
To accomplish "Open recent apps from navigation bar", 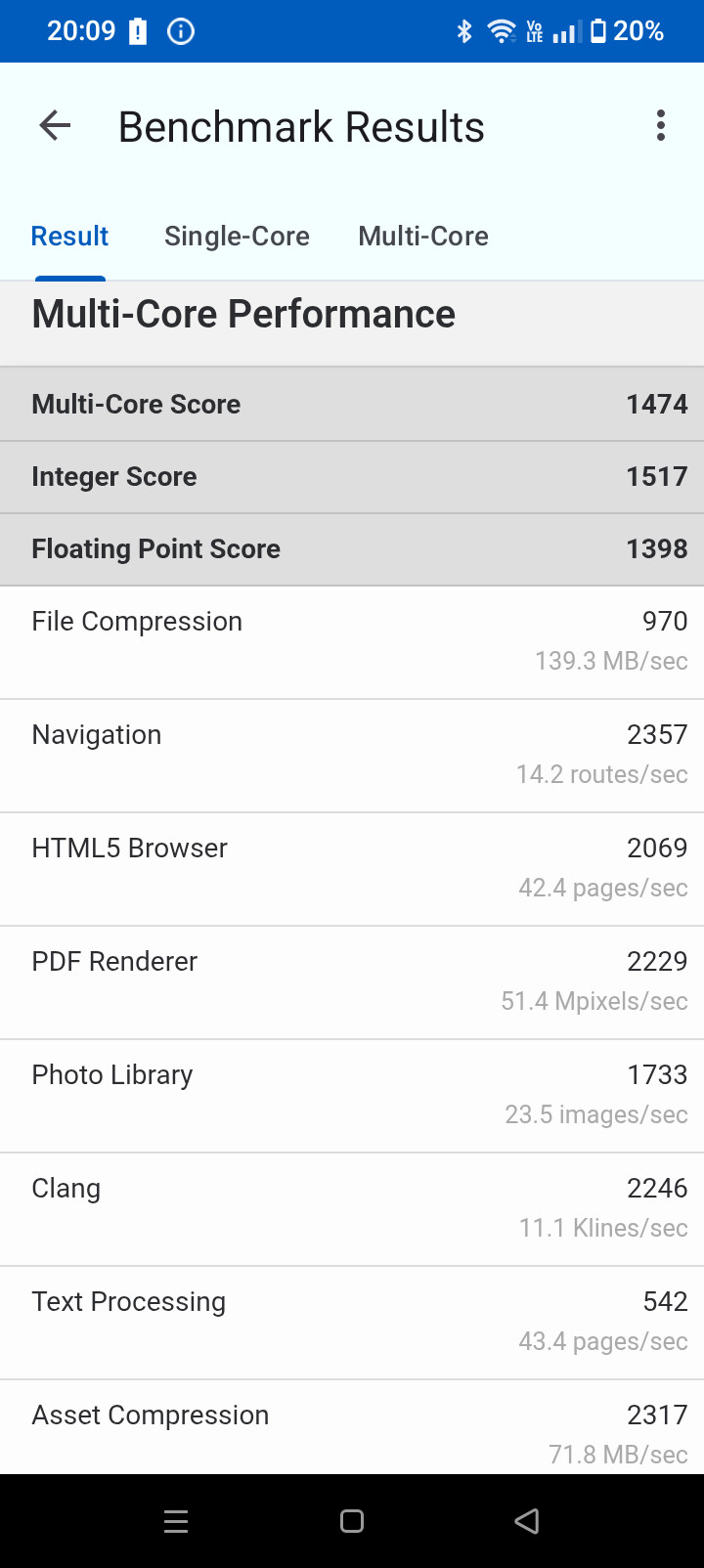I will 176,1521.
